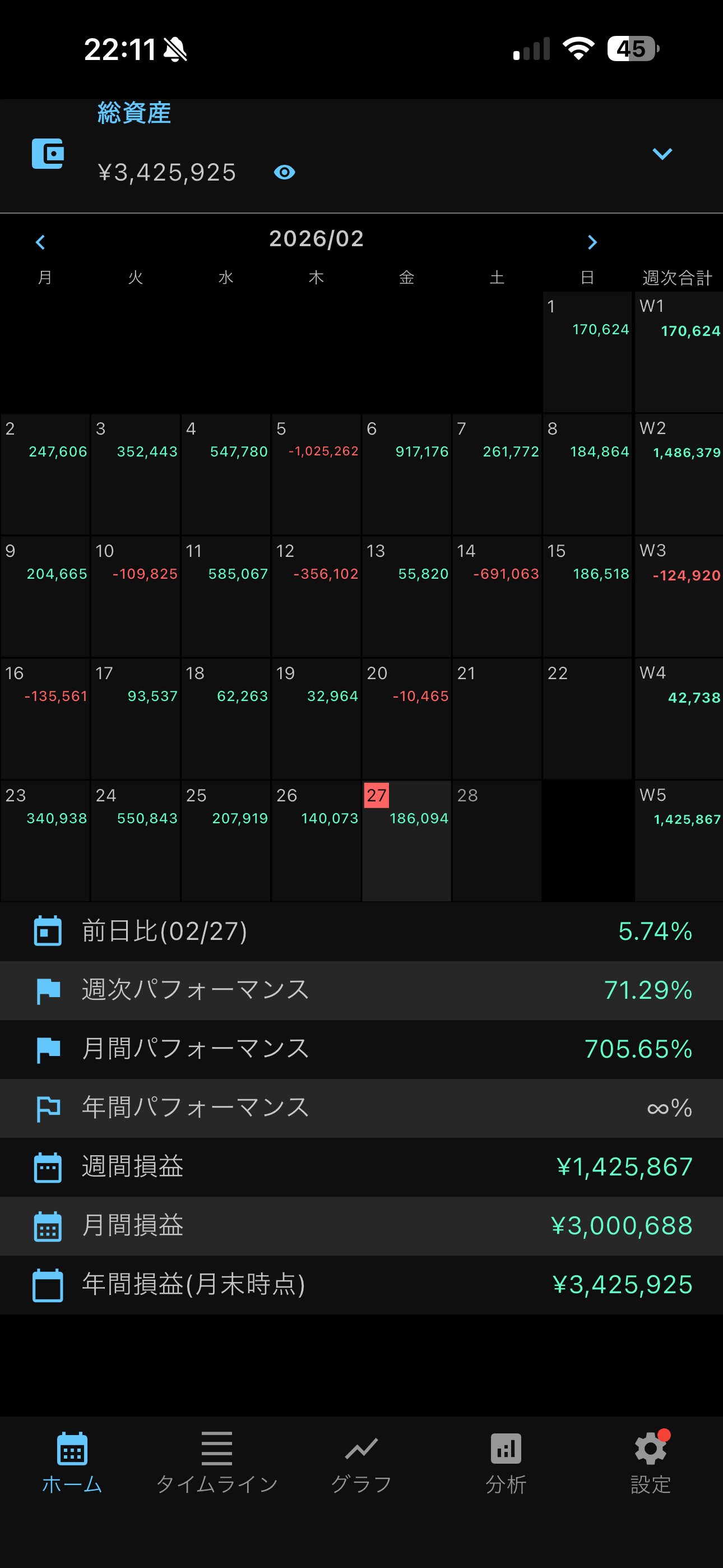Image resolution: width=723 pixels, height=1568 pixels.
Task: Select February 27 in the calendar
Action: tap(406, 840)
